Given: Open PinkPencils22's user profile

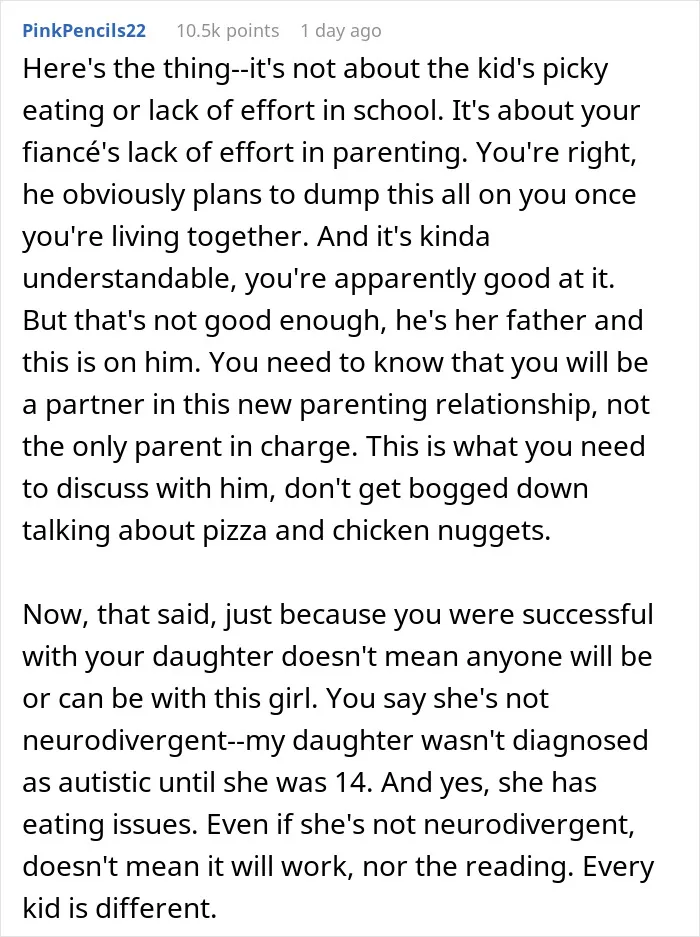Looking at the screenshot, I should click(x=84, y=31).
